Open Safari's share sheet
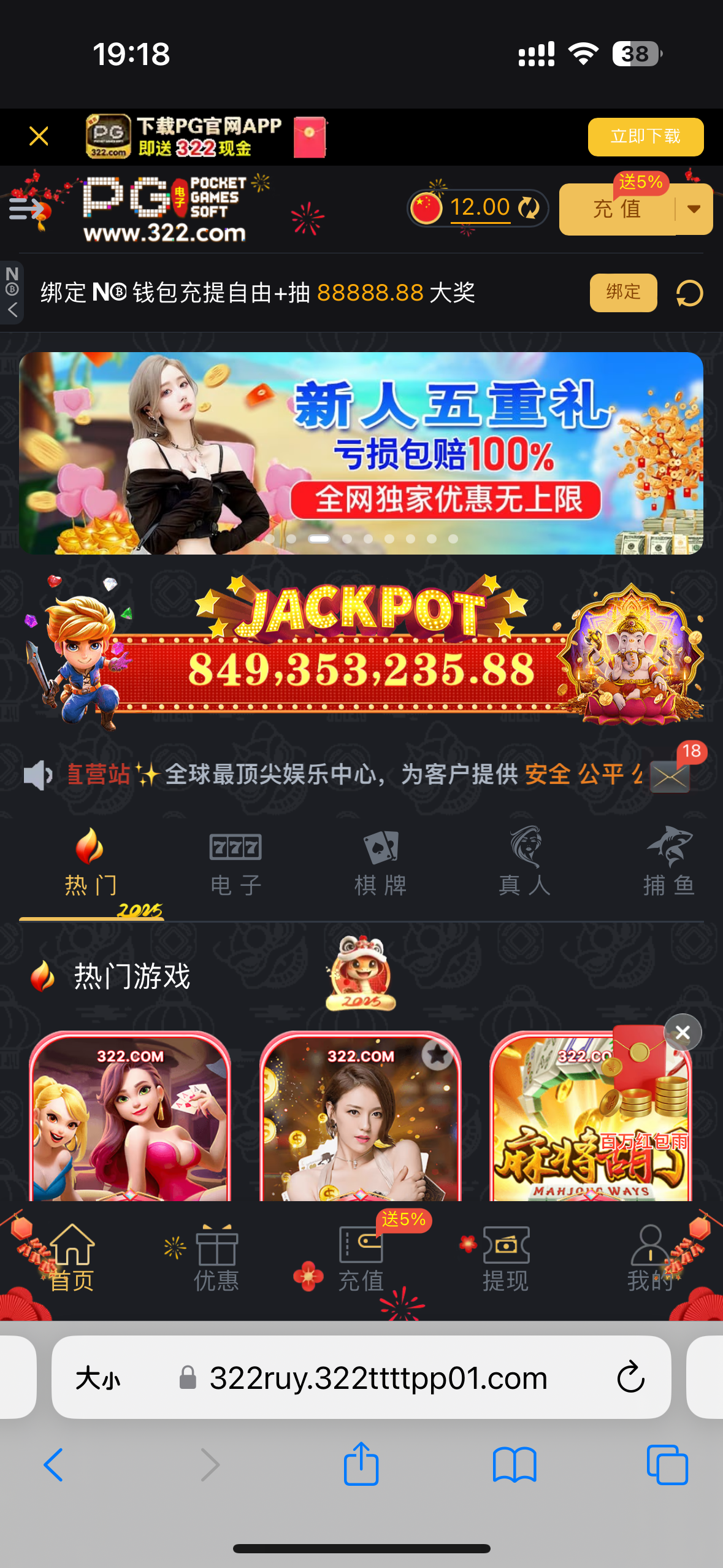 click(361, 1464)
